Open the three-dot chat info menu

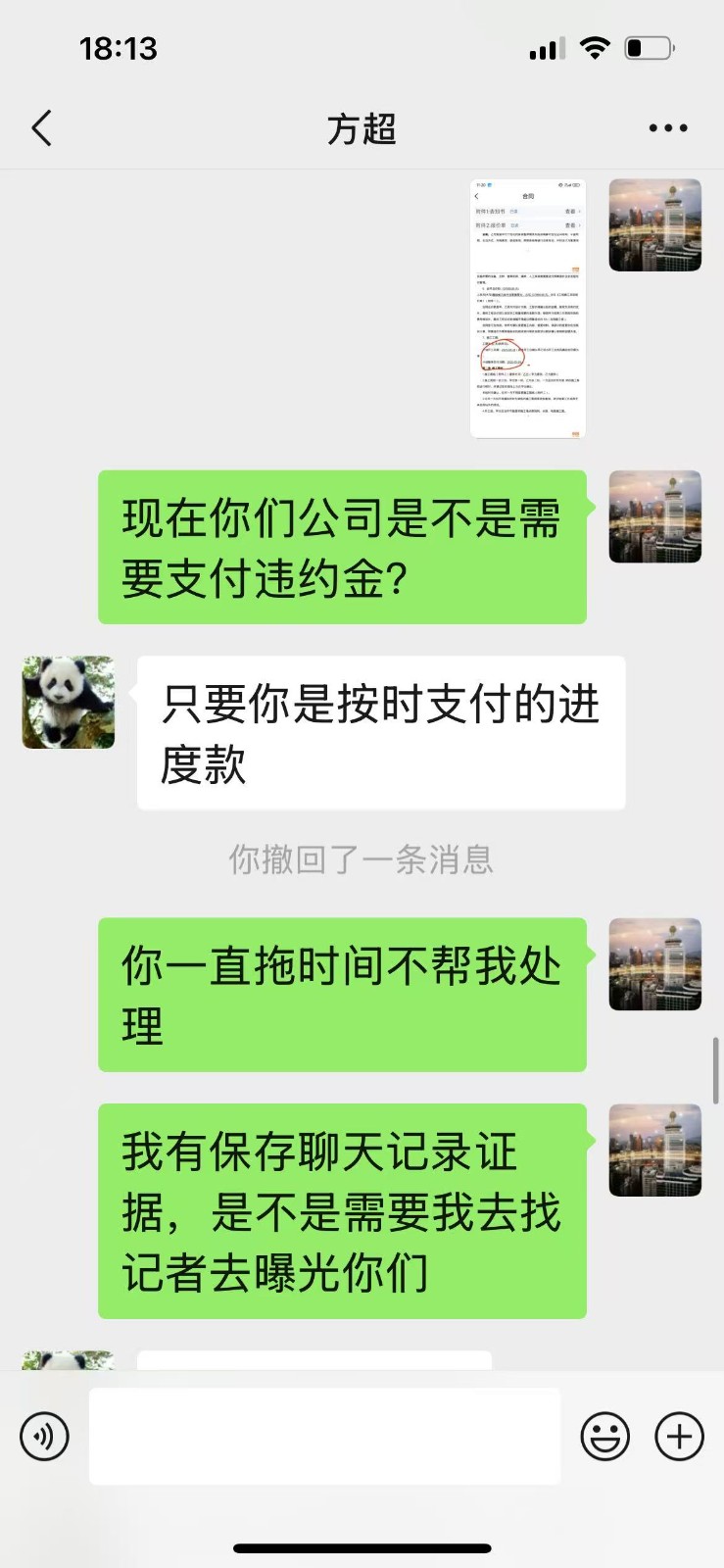pyautogui.click(x=668, y=128)
